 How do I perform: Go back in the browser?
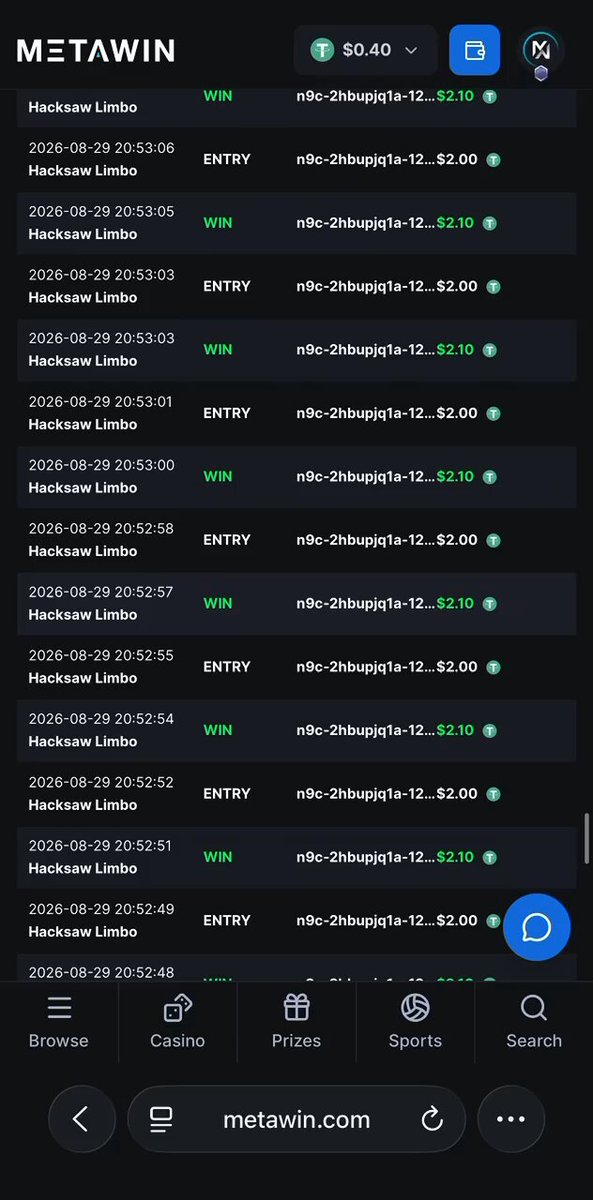pyautogui.click(x=82, y=1119)
